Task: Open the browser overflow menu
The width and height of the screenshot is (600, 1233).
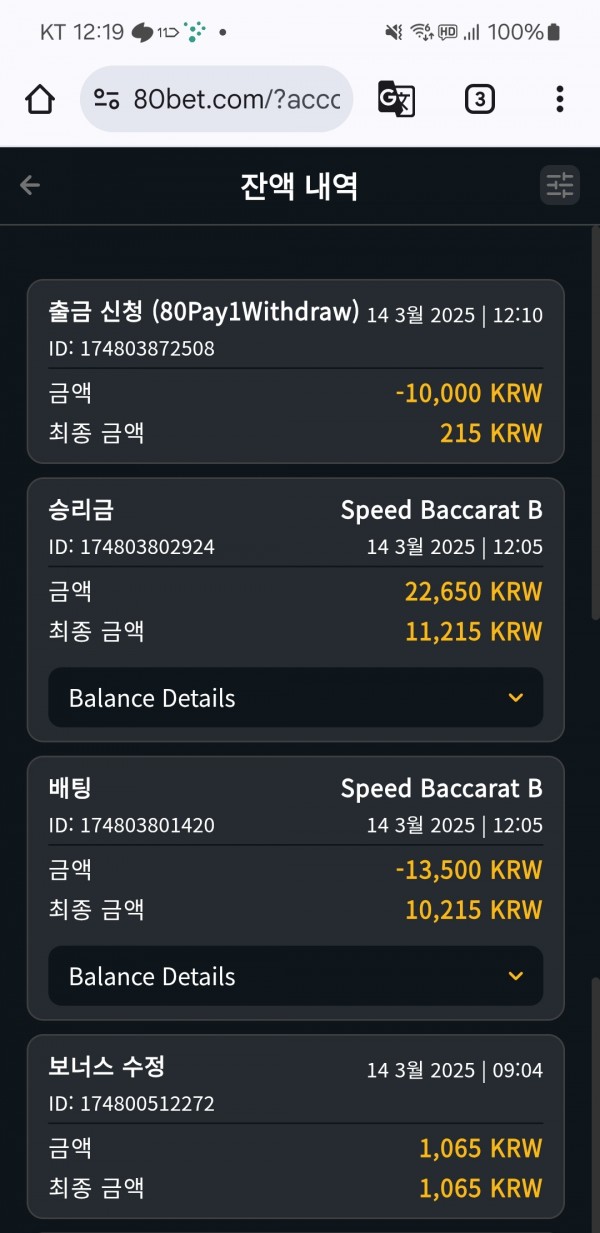Action: click(x=560, y=99)
